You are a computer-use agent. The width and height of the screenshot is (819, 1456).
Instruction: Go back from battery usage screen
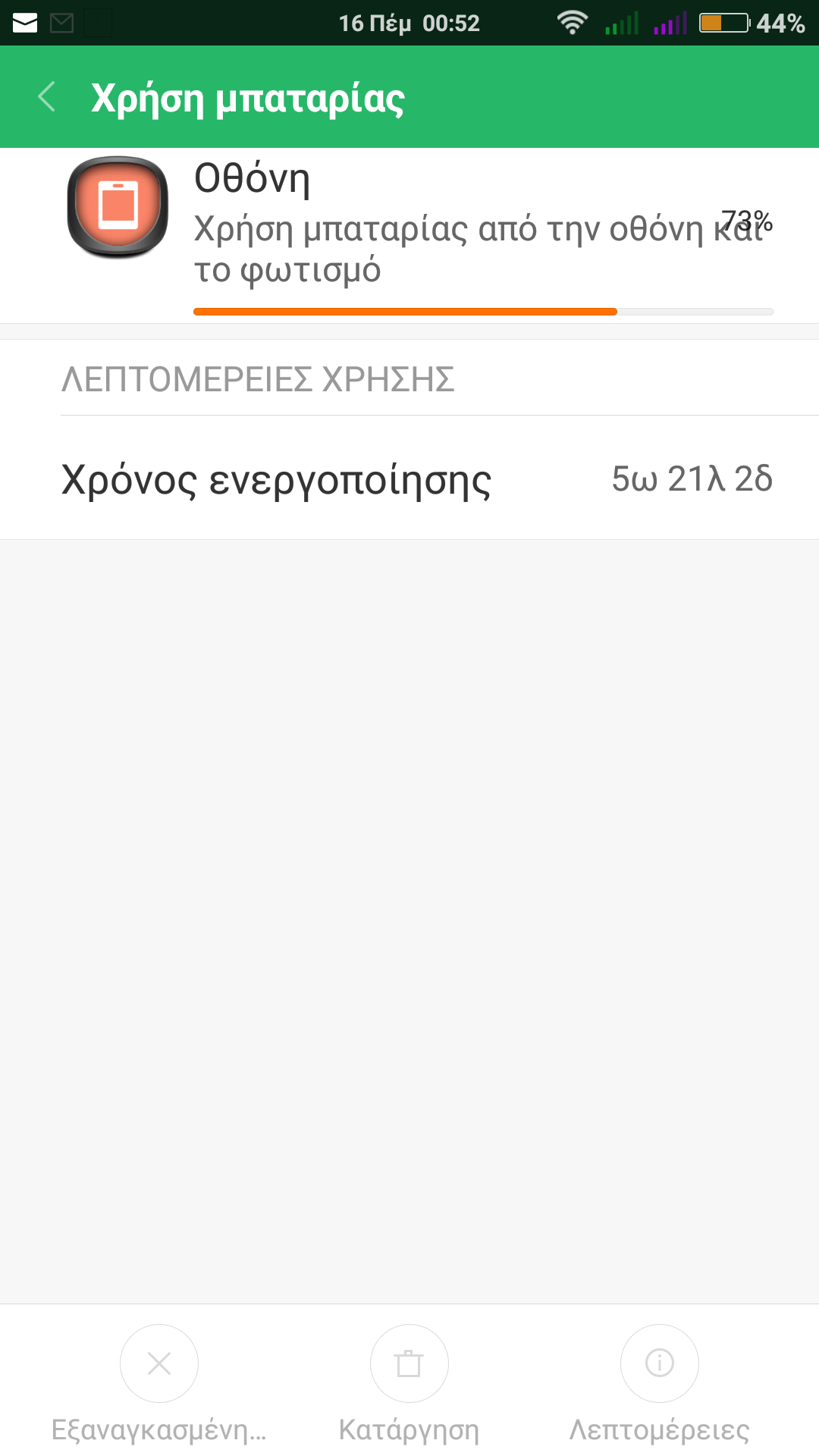[47, 97]
